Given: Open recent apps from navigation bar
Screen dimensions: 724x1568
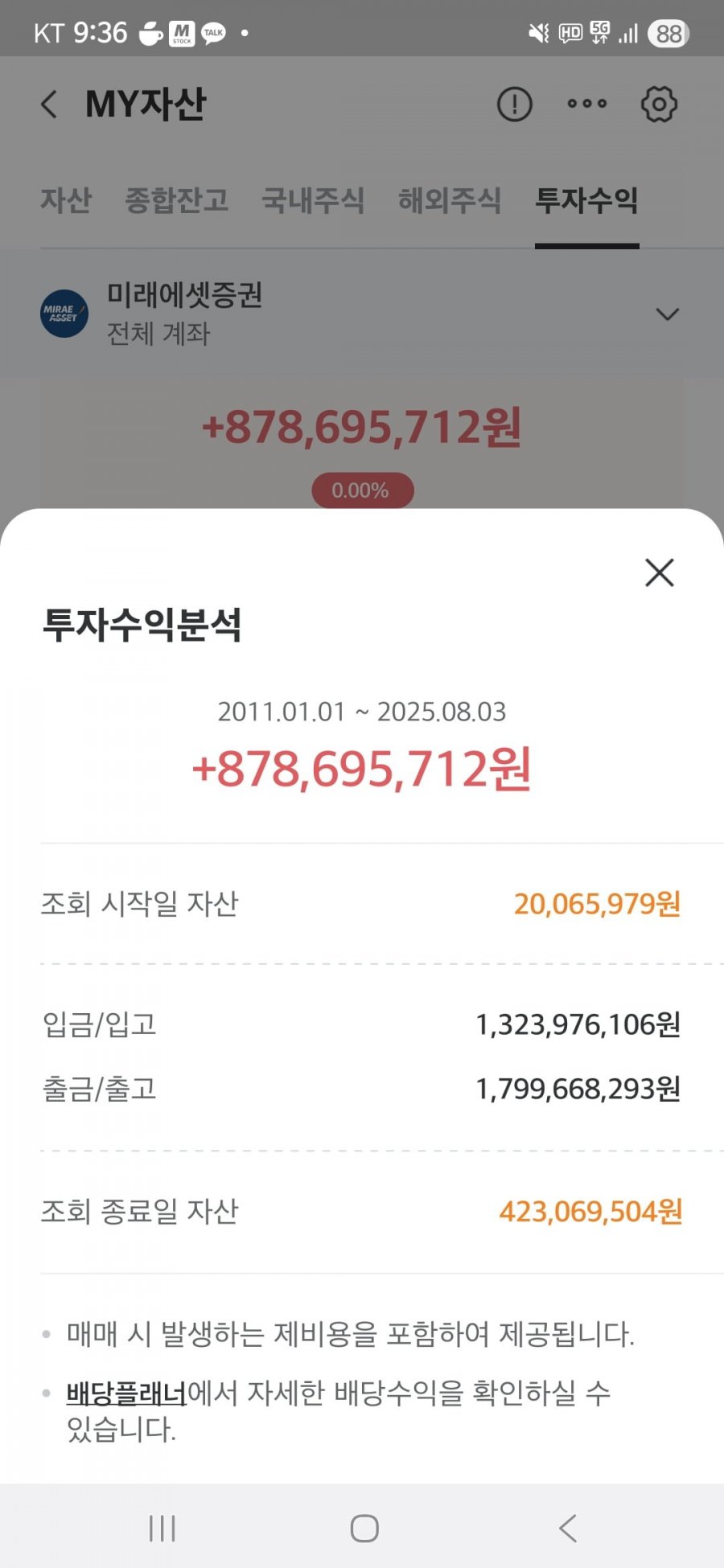Looking at the screenshot, I should coord(162,1528).
